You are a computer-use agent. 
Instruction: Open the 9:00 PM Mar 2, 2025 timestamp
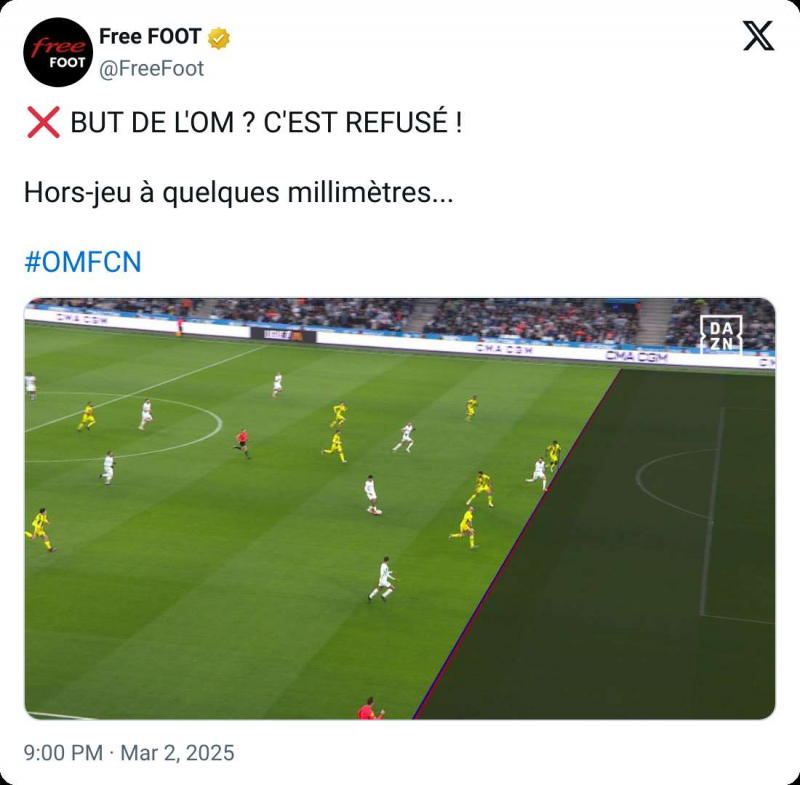click(x=129, y=752)
